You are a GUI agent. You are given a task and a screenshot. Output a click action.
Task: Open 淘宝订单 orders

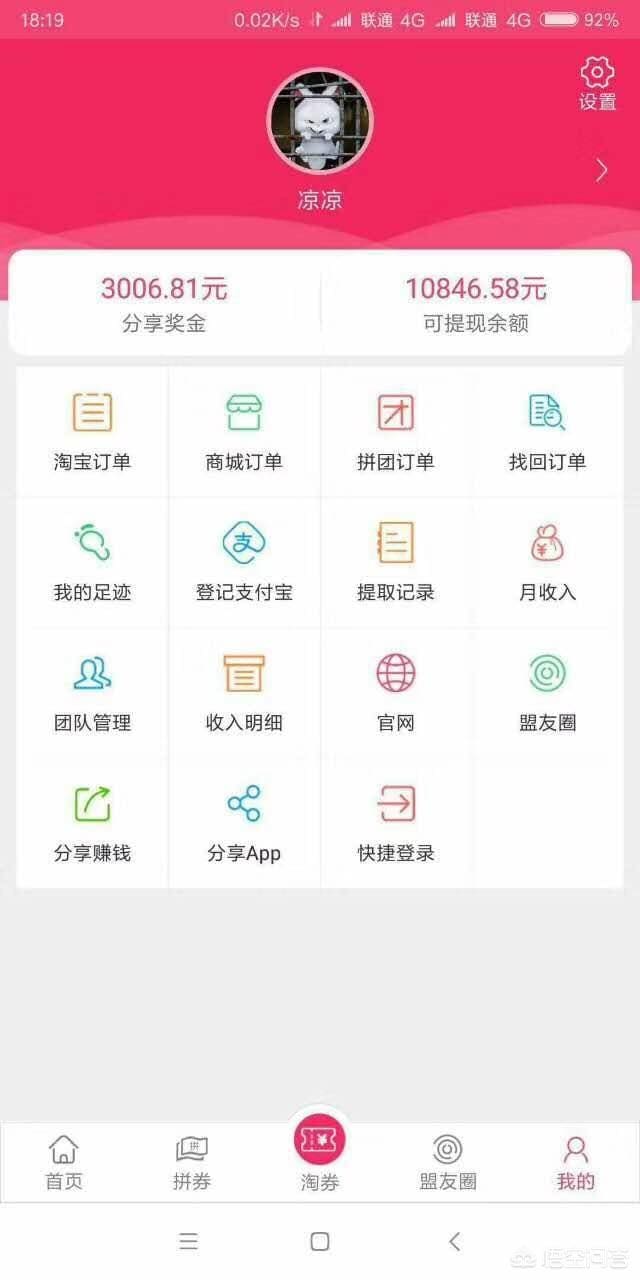(92, 431)
